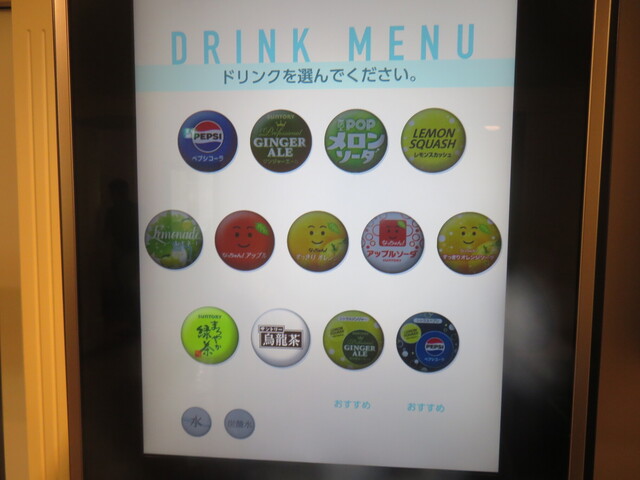Choose the oolong tea (烏龍茶)
The image size is (640, 480).
pos(280,338)
